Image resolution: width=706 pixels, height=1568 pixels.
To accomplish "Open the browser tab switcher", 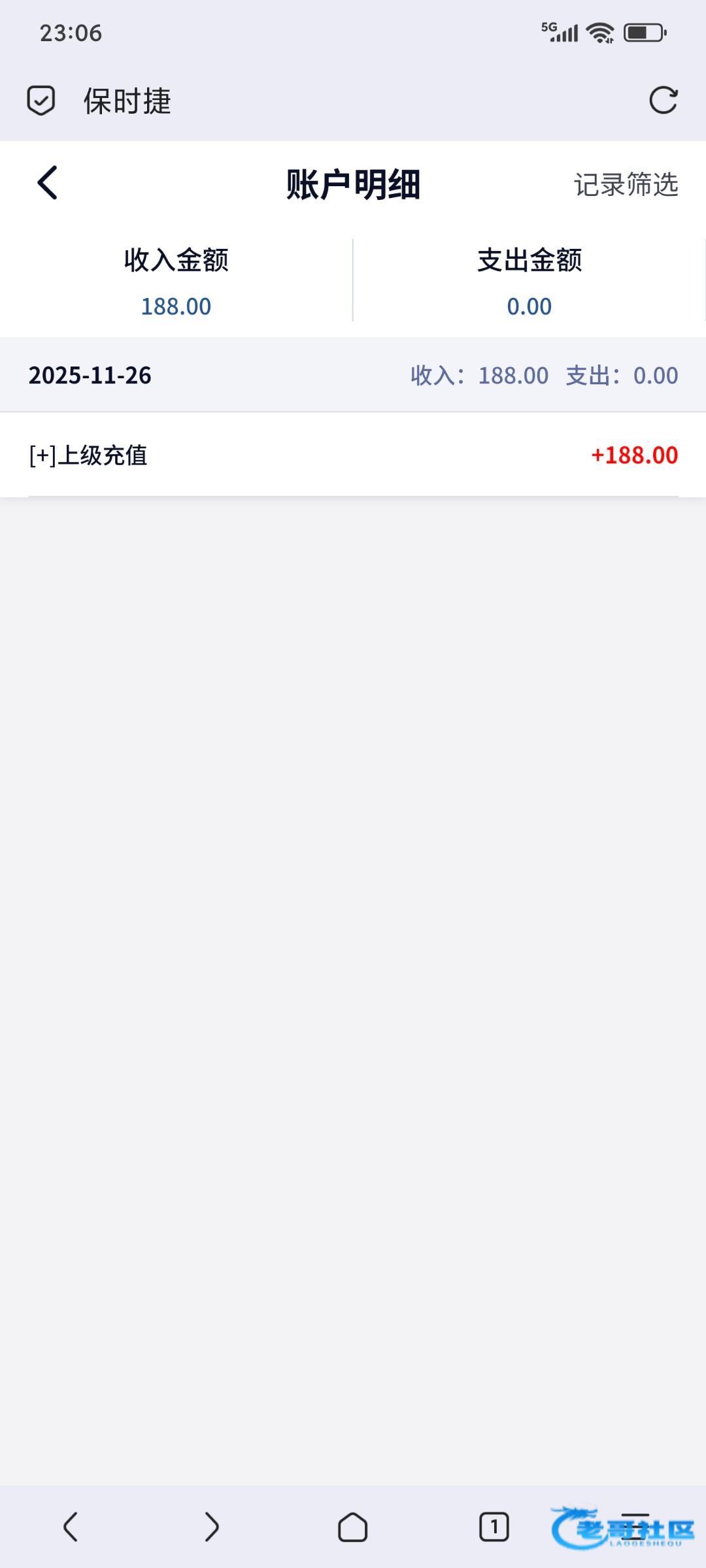I will click(x=494, y=1527).
